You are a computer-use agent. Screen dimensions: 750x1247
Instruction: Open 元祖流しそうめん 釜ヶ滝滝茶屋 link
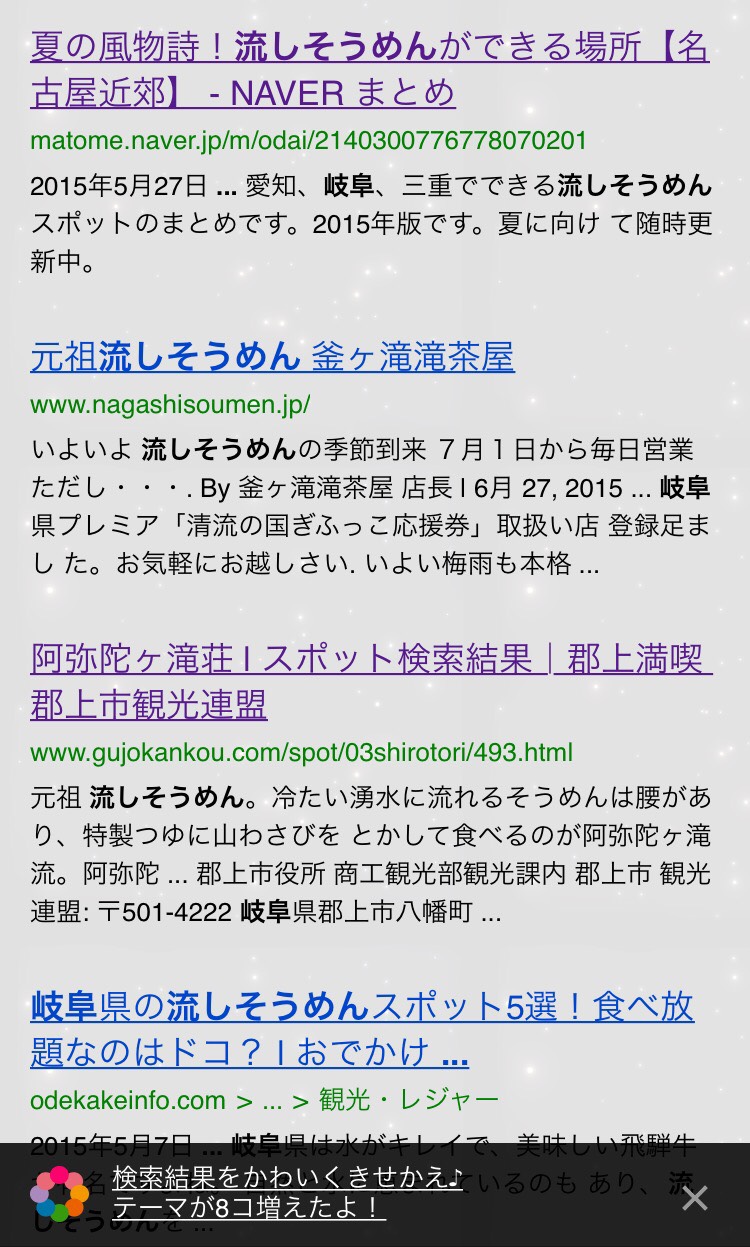pos(272,357)
